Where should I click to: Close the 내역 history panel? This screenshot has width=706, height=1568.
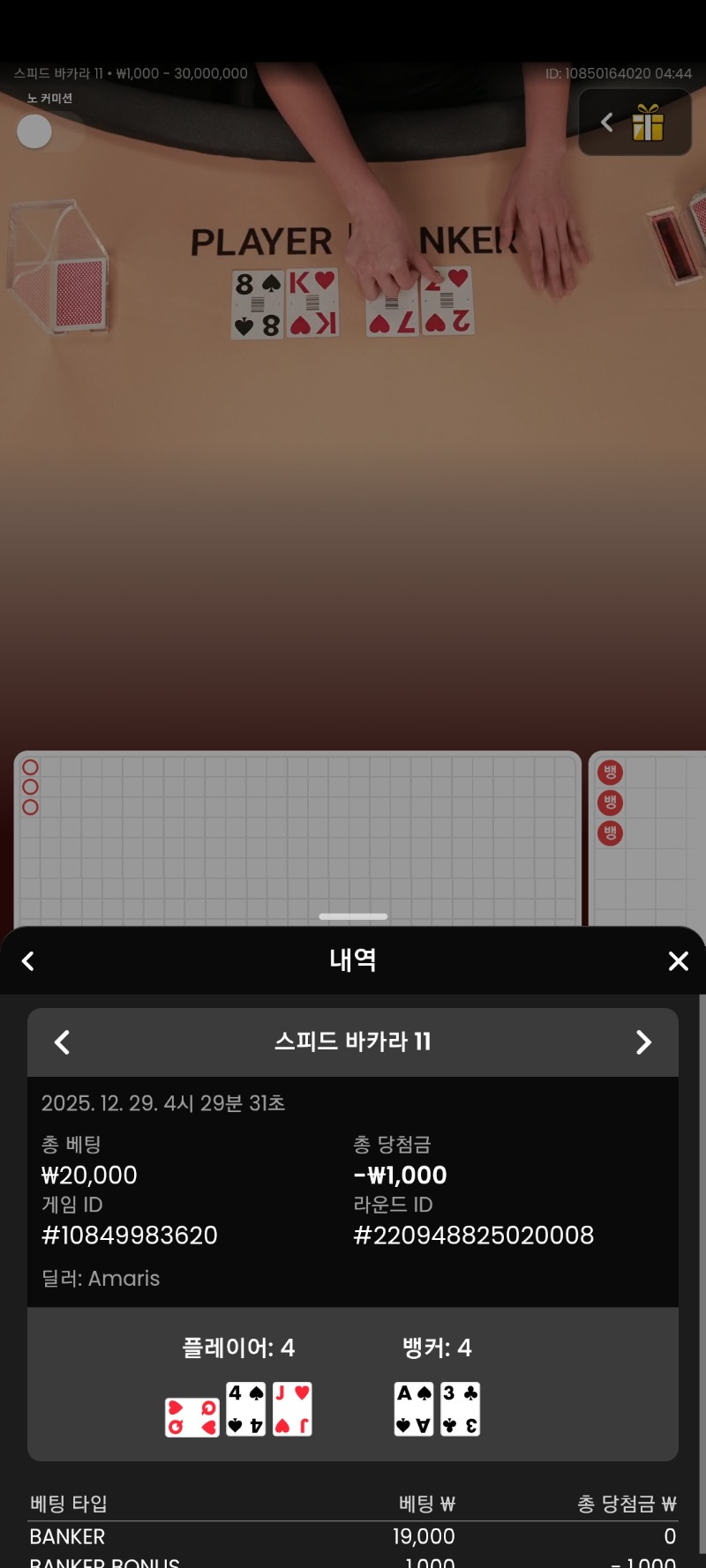click(x=678, y=960)
